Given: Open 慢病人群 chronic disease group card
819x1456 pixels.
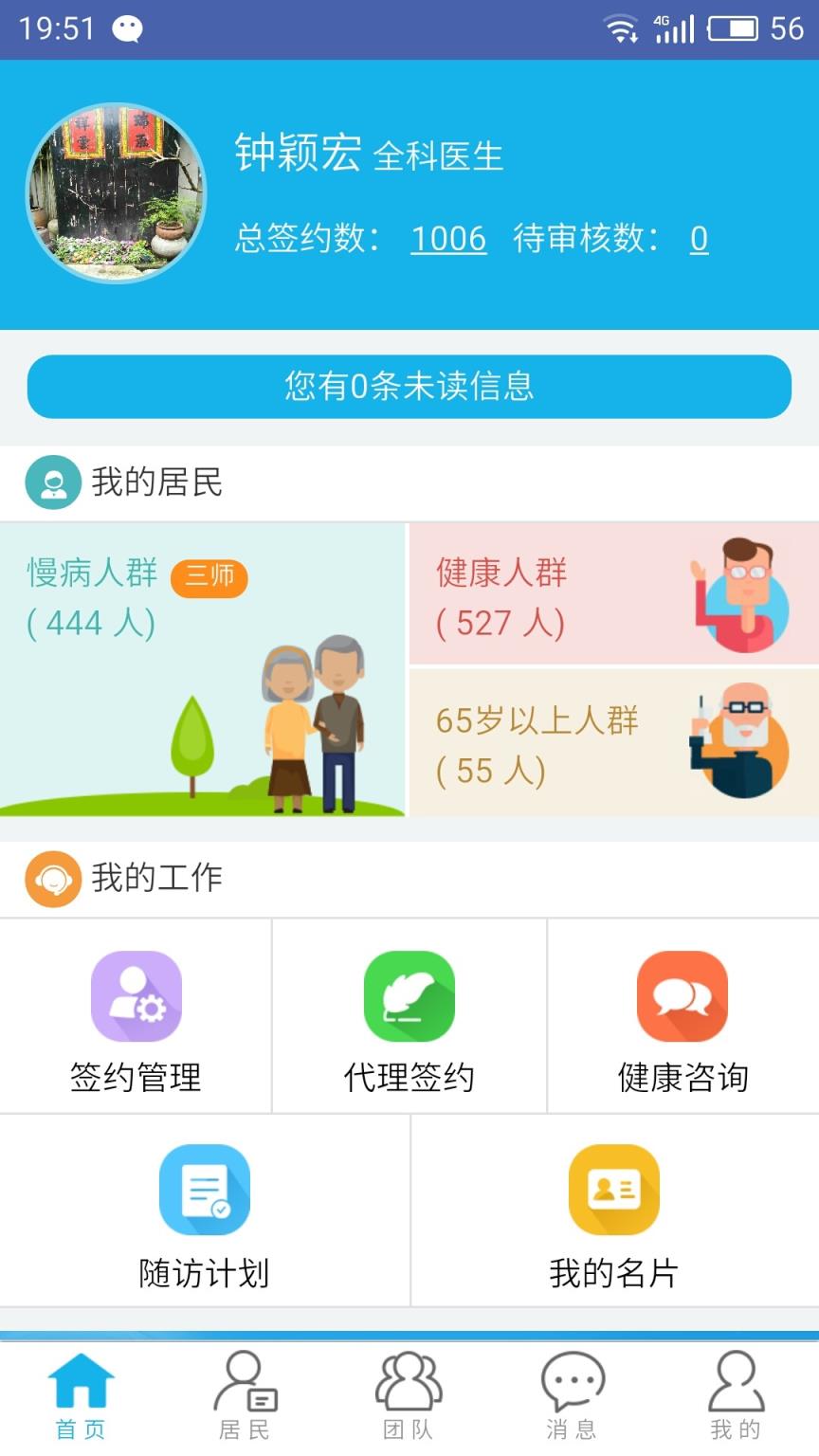Looking at the screenshot, I should pos(204,664).
